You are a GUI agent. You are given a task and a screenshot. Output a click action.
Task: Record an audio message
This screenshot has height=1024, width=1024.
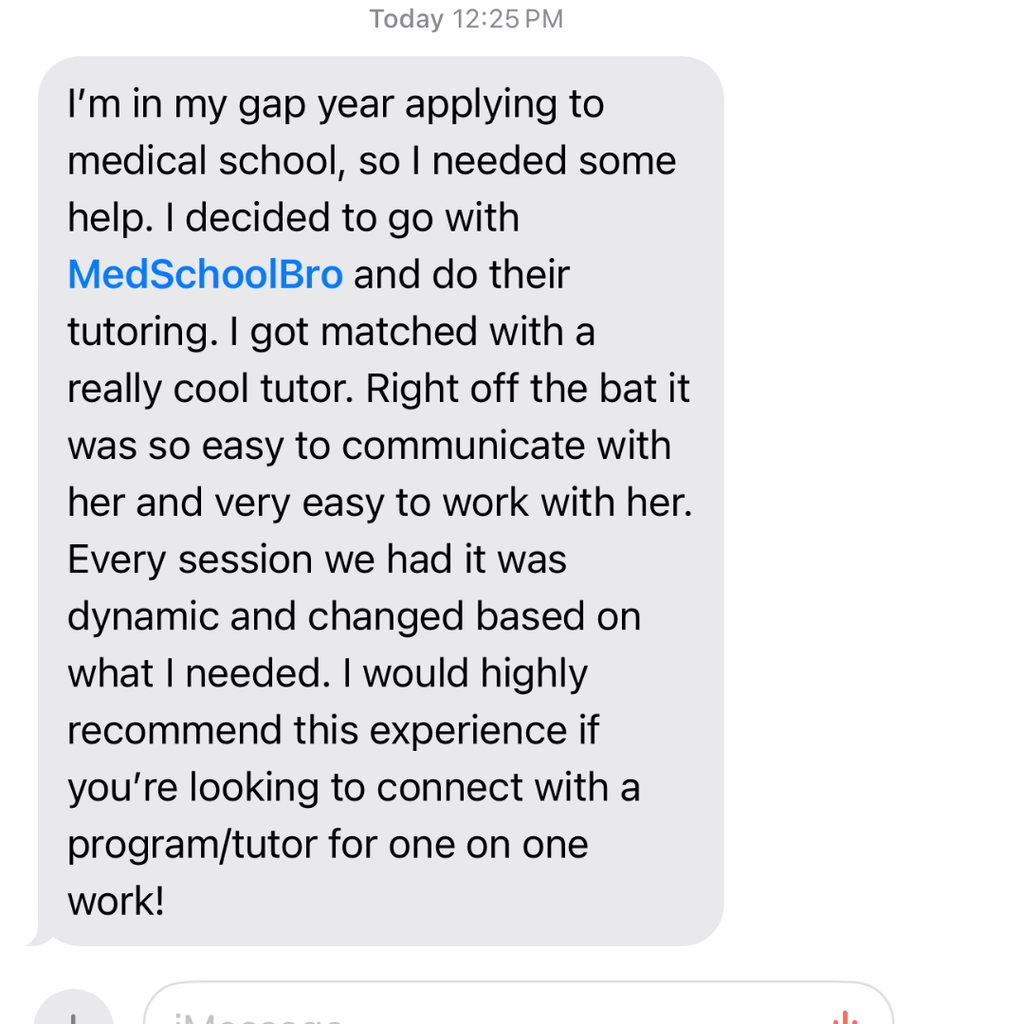(845, 1014)
